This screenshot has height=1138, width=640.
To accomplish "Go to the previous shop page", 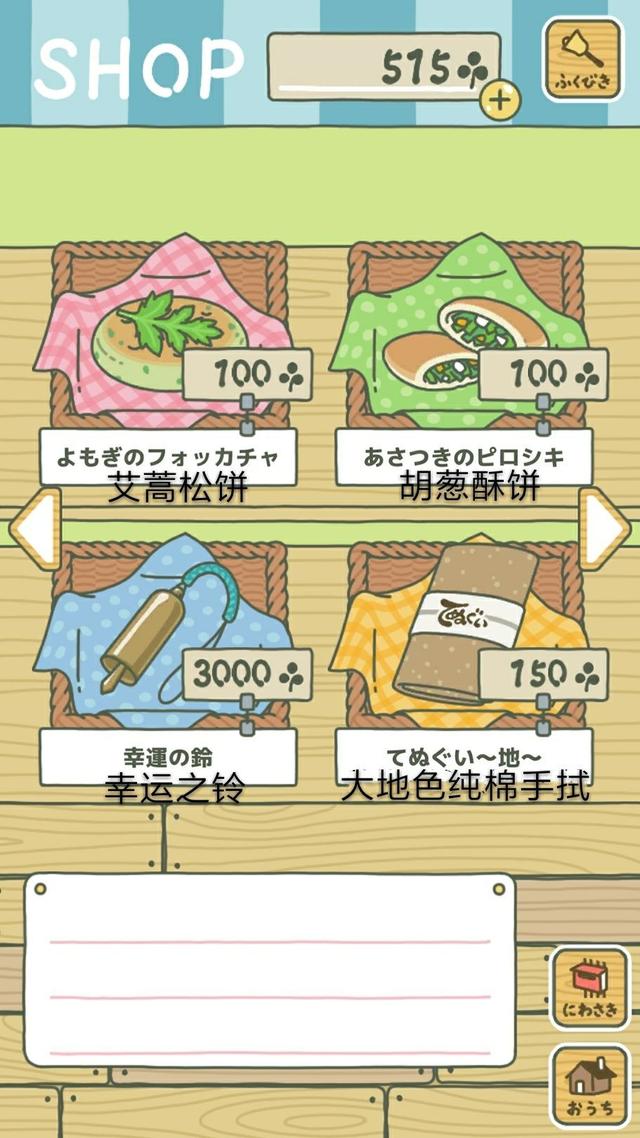I will pyautogui.click(x=33, y=528).
